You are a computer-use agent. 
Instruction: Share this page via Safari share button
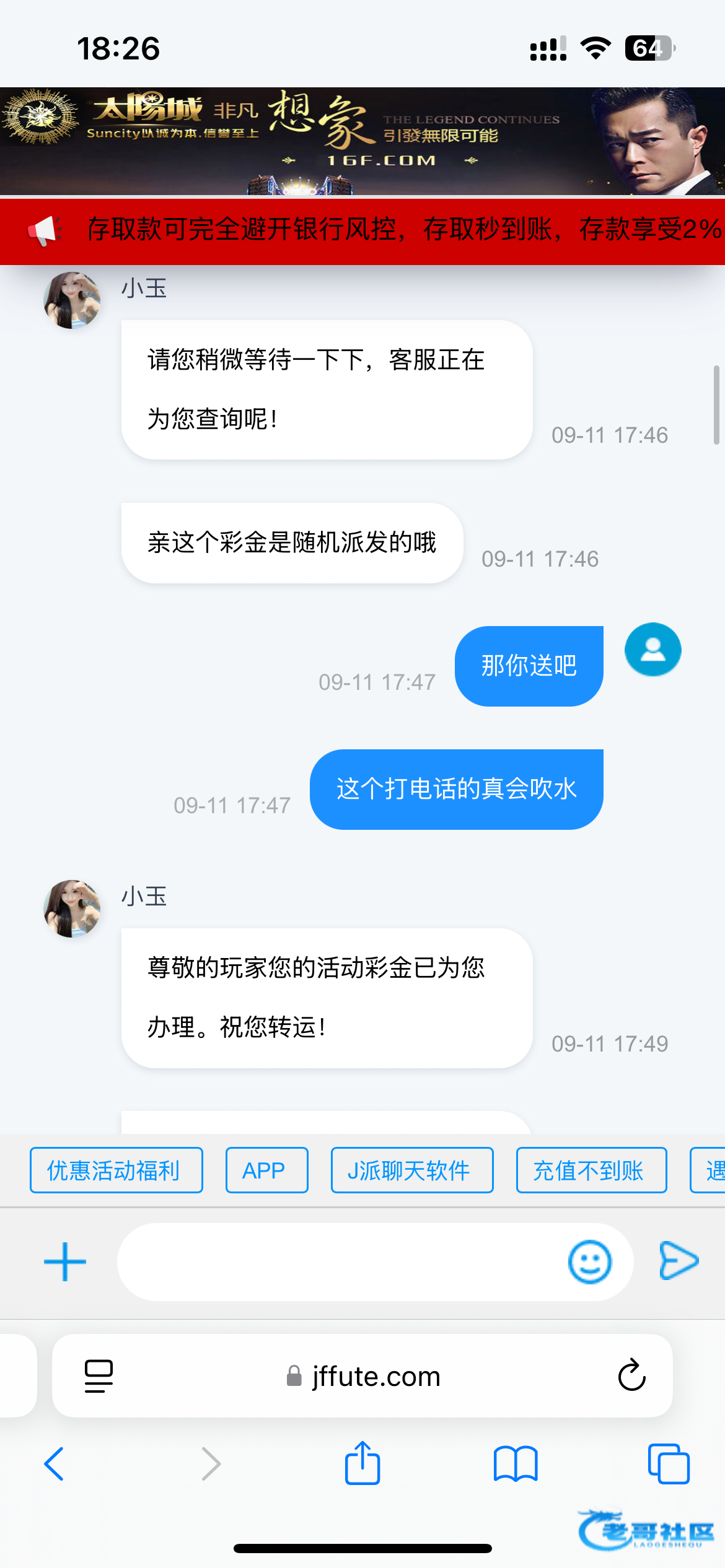click(x=362, y=1464)
